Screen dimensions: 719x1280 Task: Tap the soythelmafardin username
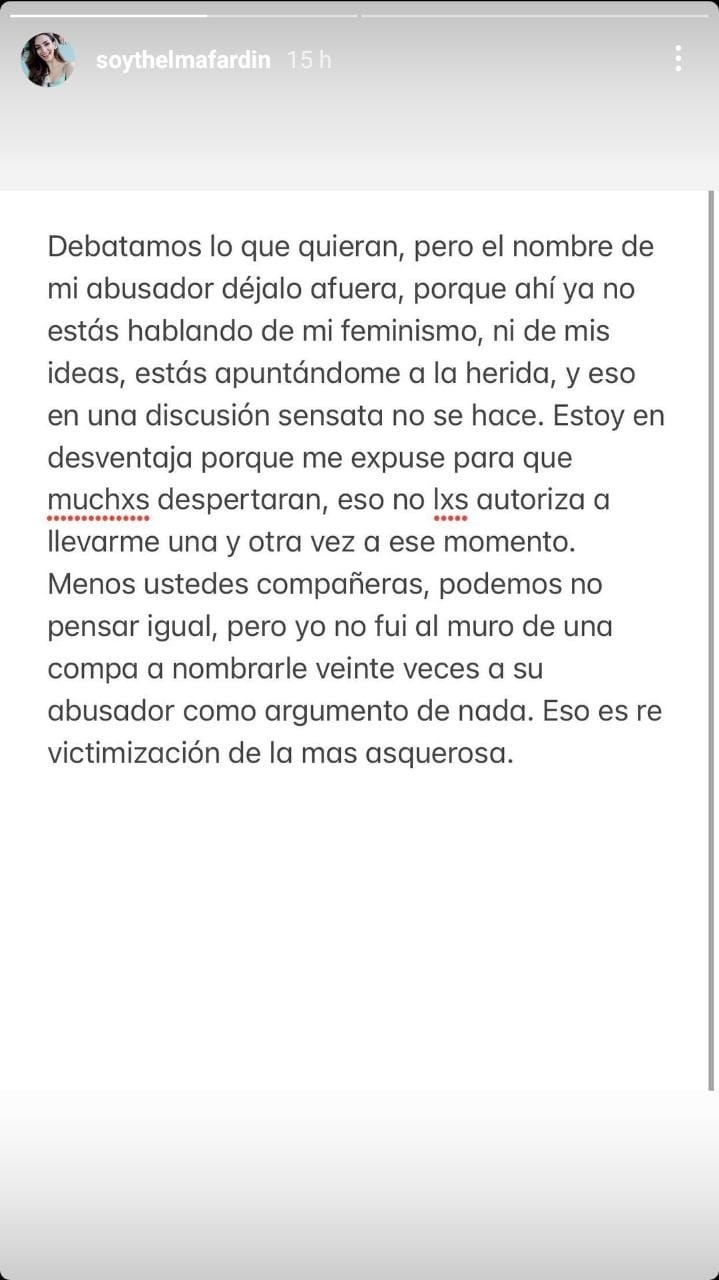[x=183, y=60]
